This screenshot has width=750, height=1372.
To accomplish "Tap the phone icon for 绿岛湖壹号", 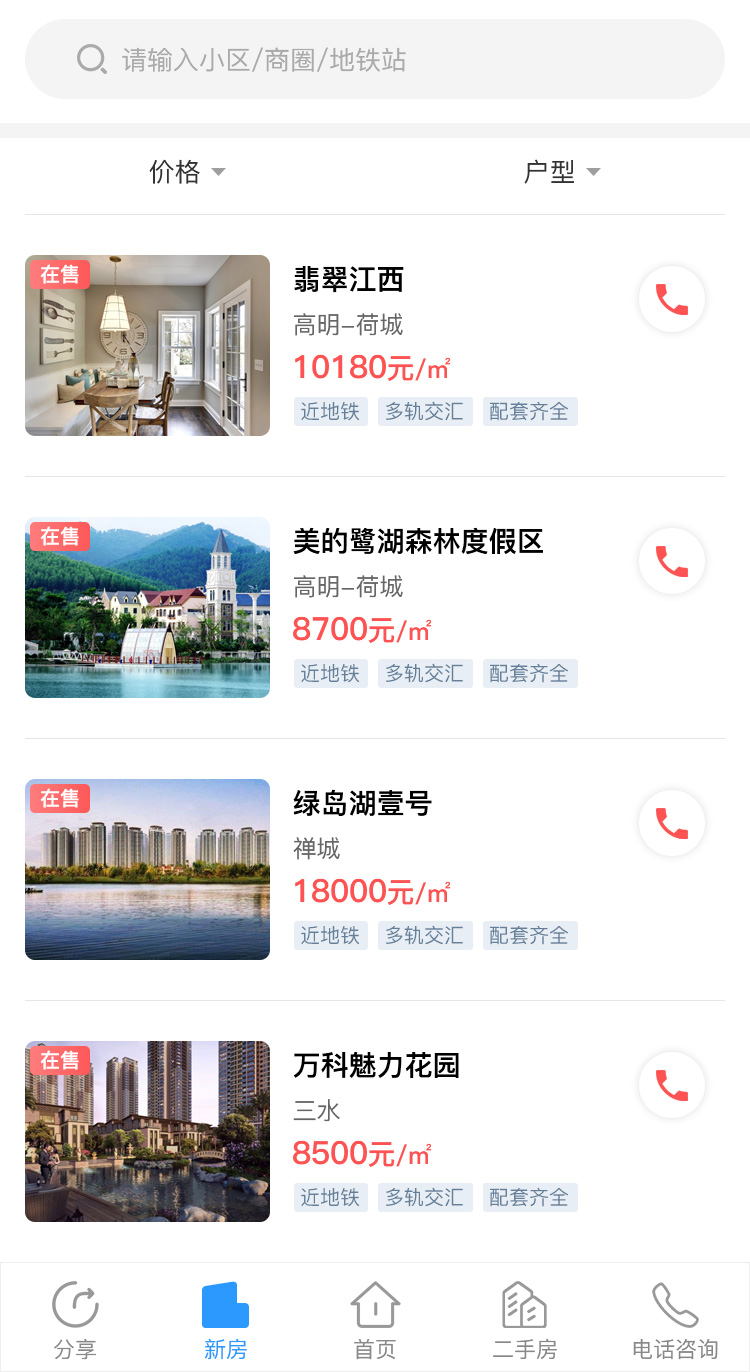I will tap(672, 823).
